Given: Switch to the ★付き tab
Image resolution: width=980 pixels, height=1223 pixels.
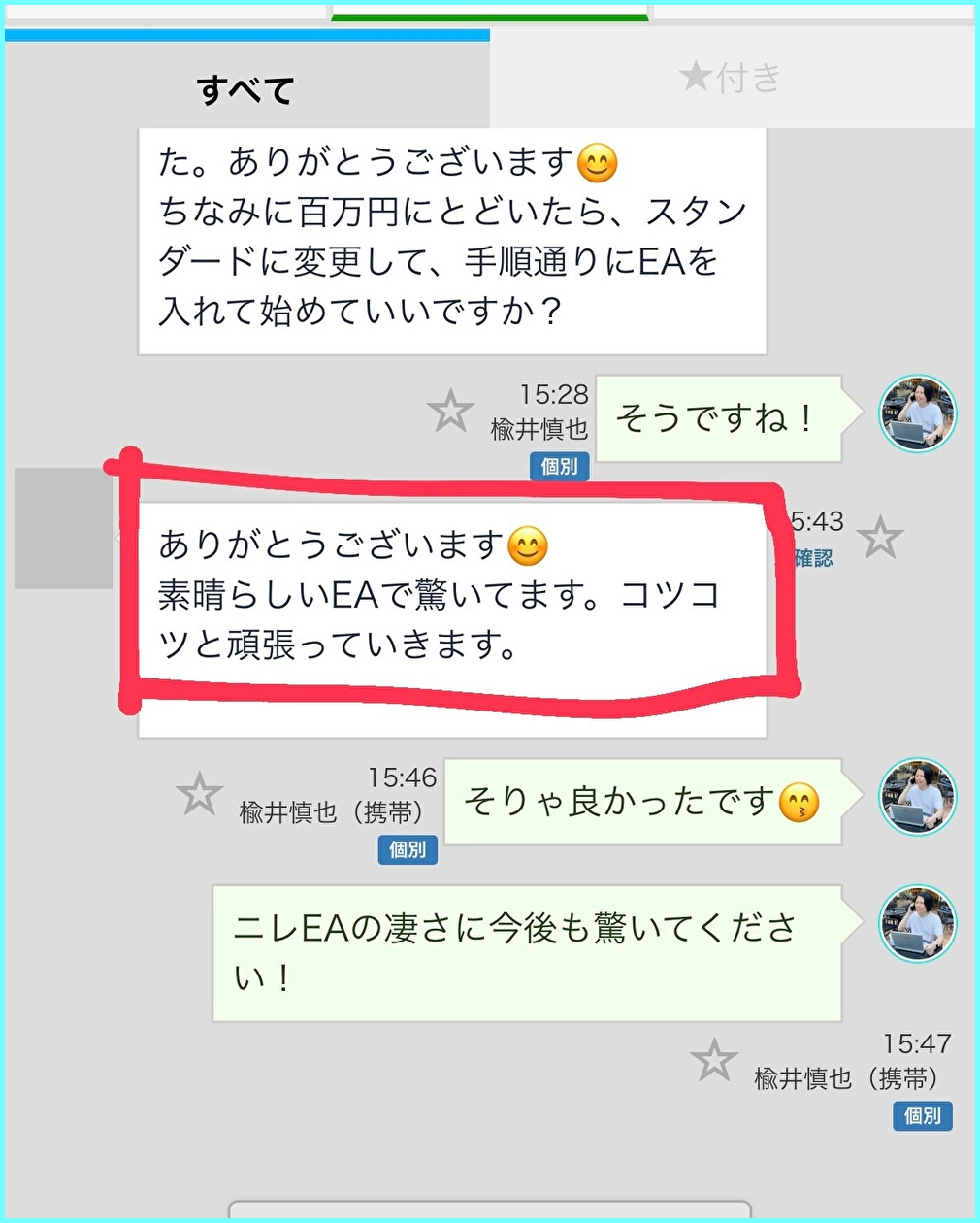Looking at the screenshot, I should 731,78.
